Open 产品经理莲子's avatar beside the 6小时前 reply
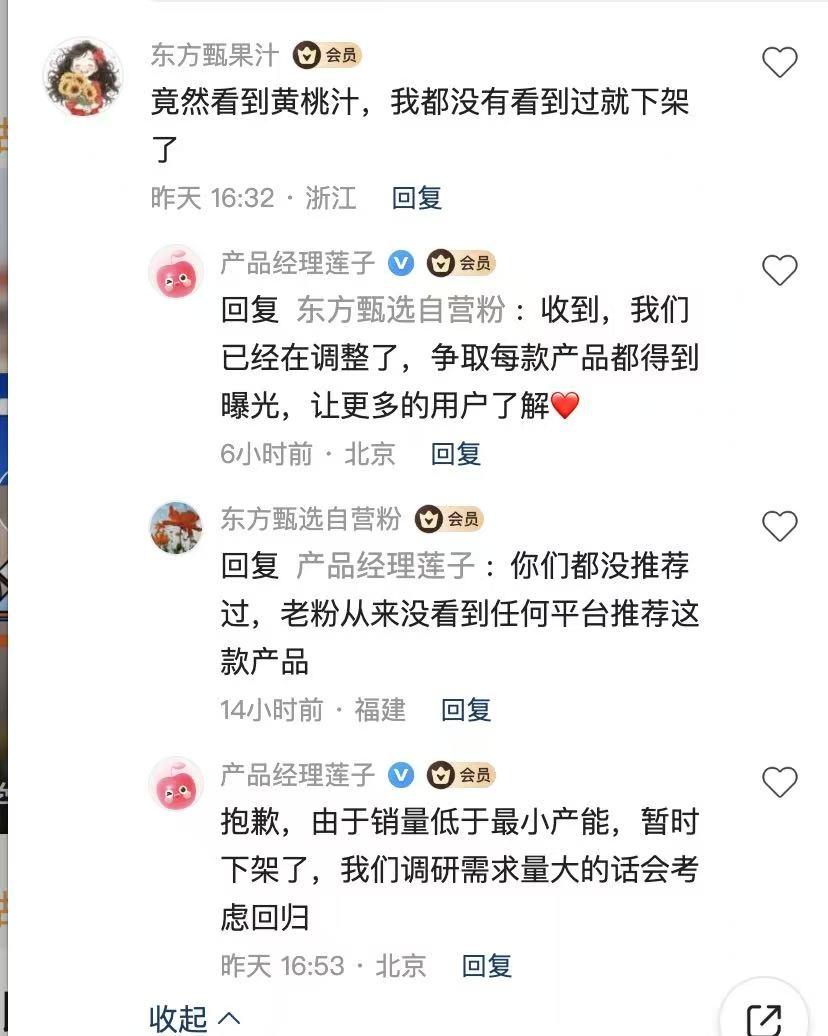This screenshot has width=828, height=1036. 176,272
